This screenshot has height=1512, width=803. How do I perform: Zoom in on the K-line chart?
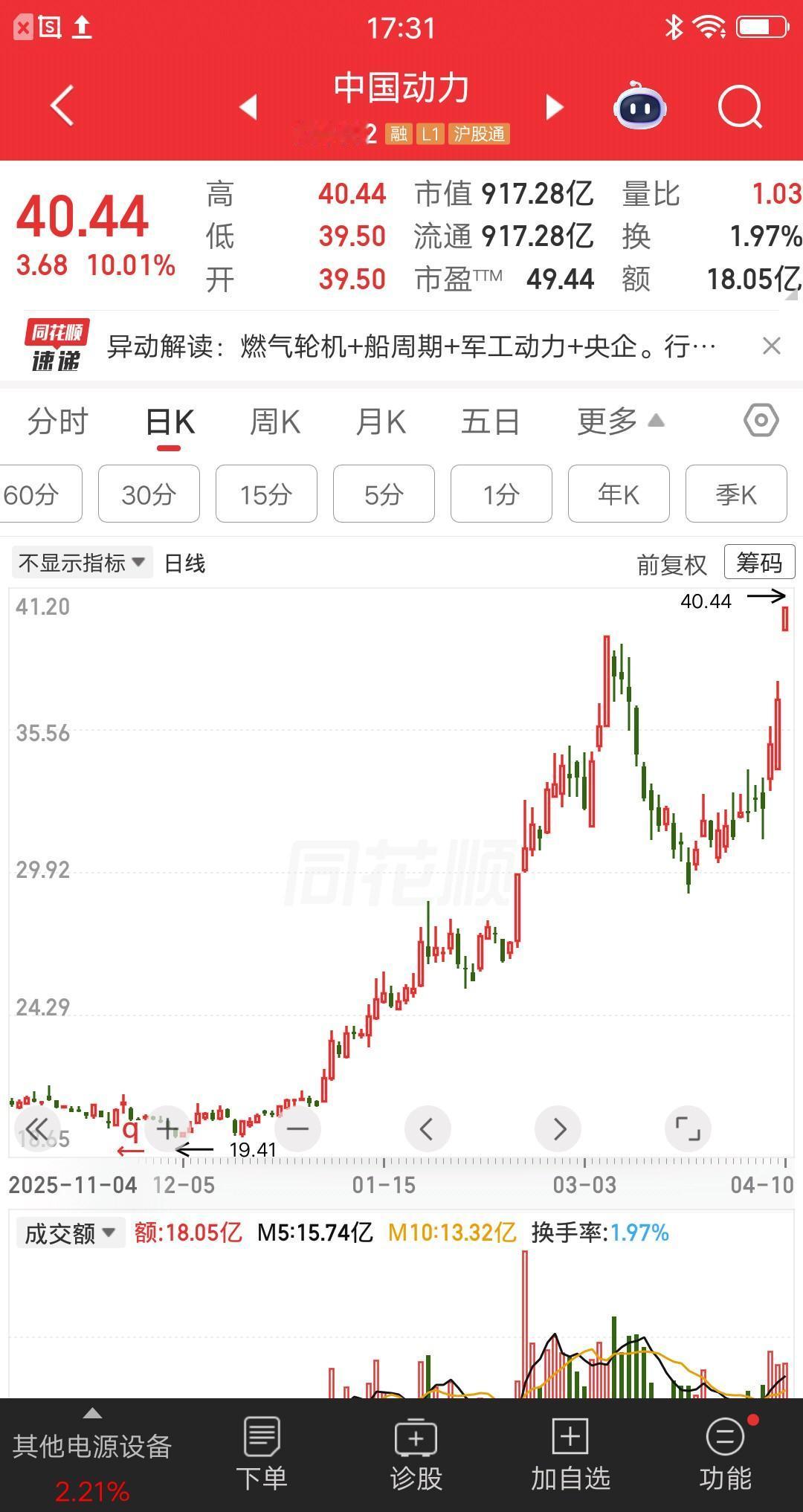click(x=167, y=1128)
